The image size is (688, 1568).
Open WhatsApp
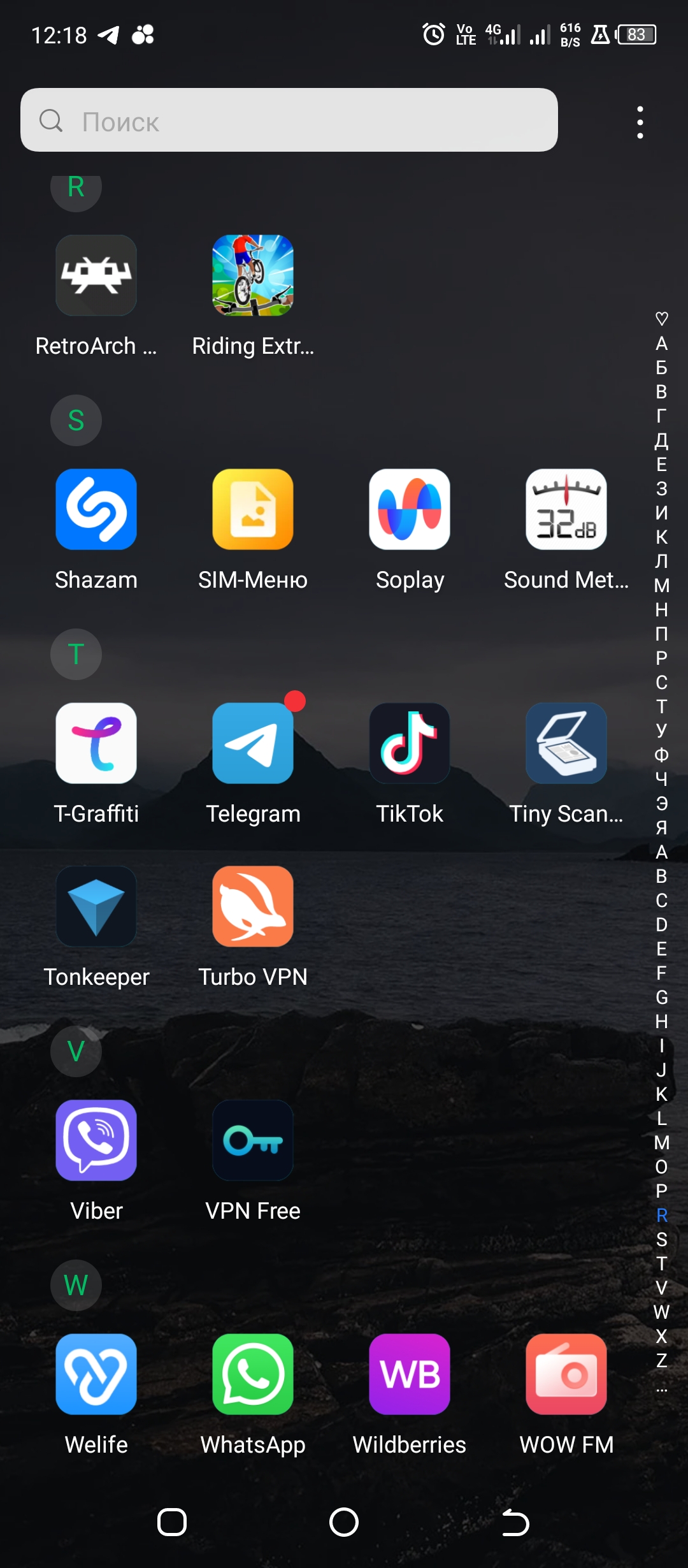pyautogui.click(x=253, y=1374)
